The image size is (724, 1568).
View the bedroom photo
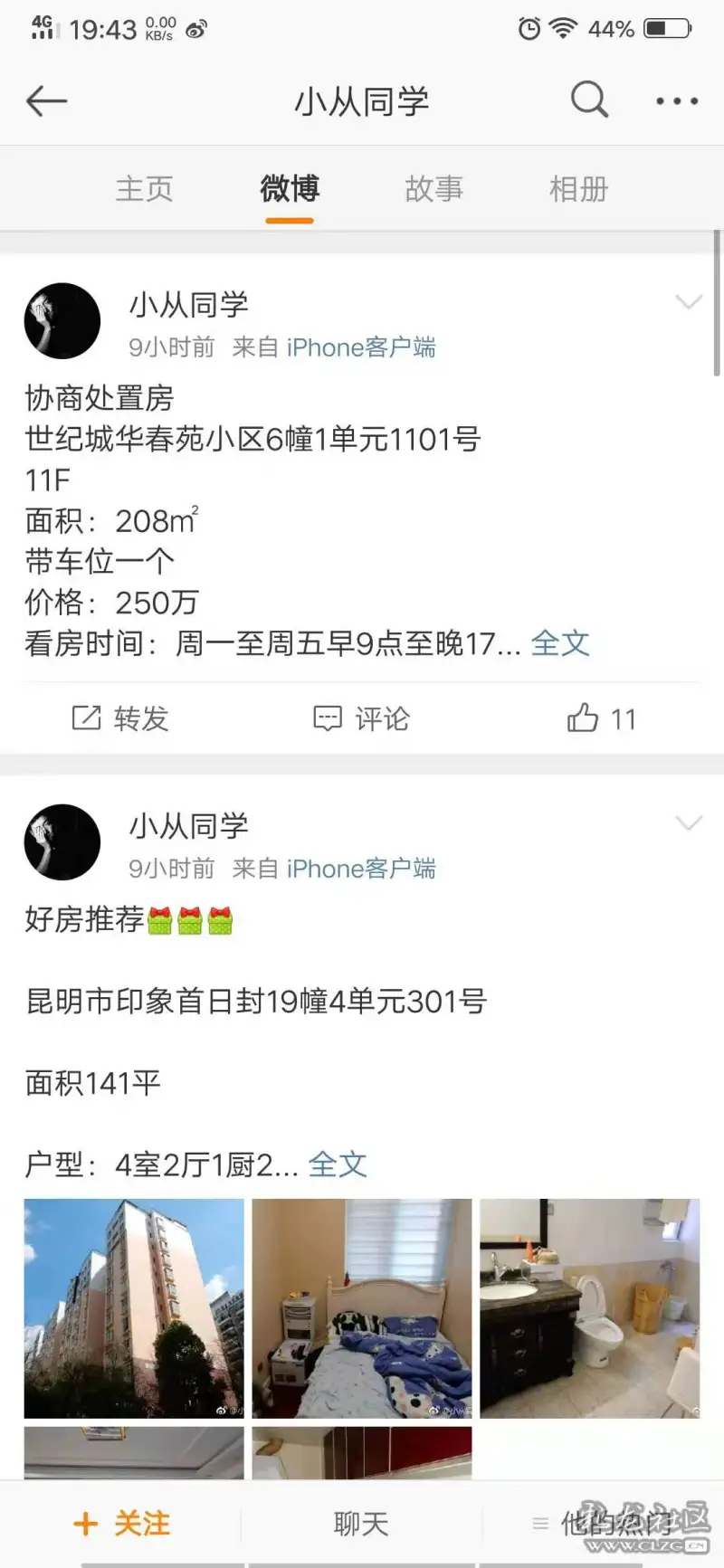361,1307
